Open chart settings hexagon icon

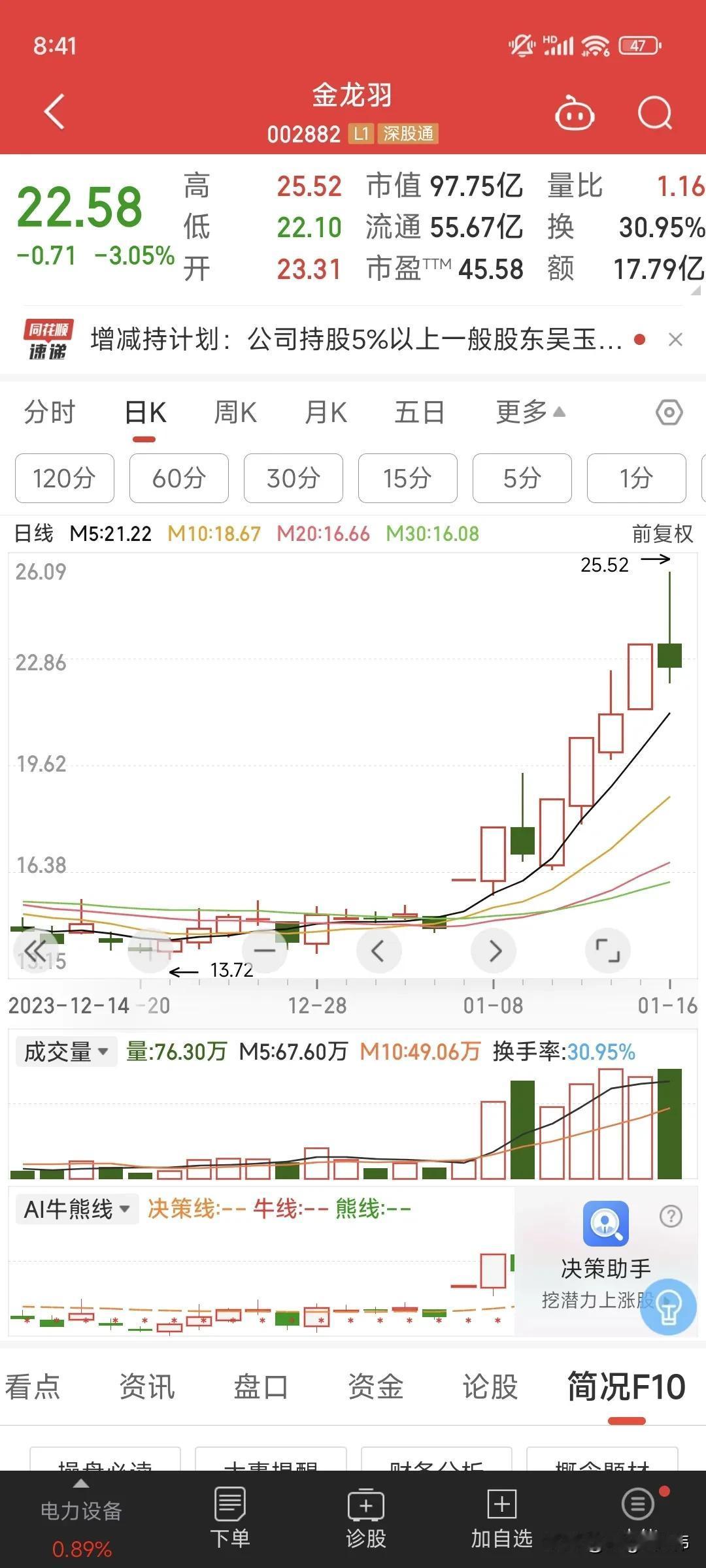pyautogui.click(x=669, y=413)
